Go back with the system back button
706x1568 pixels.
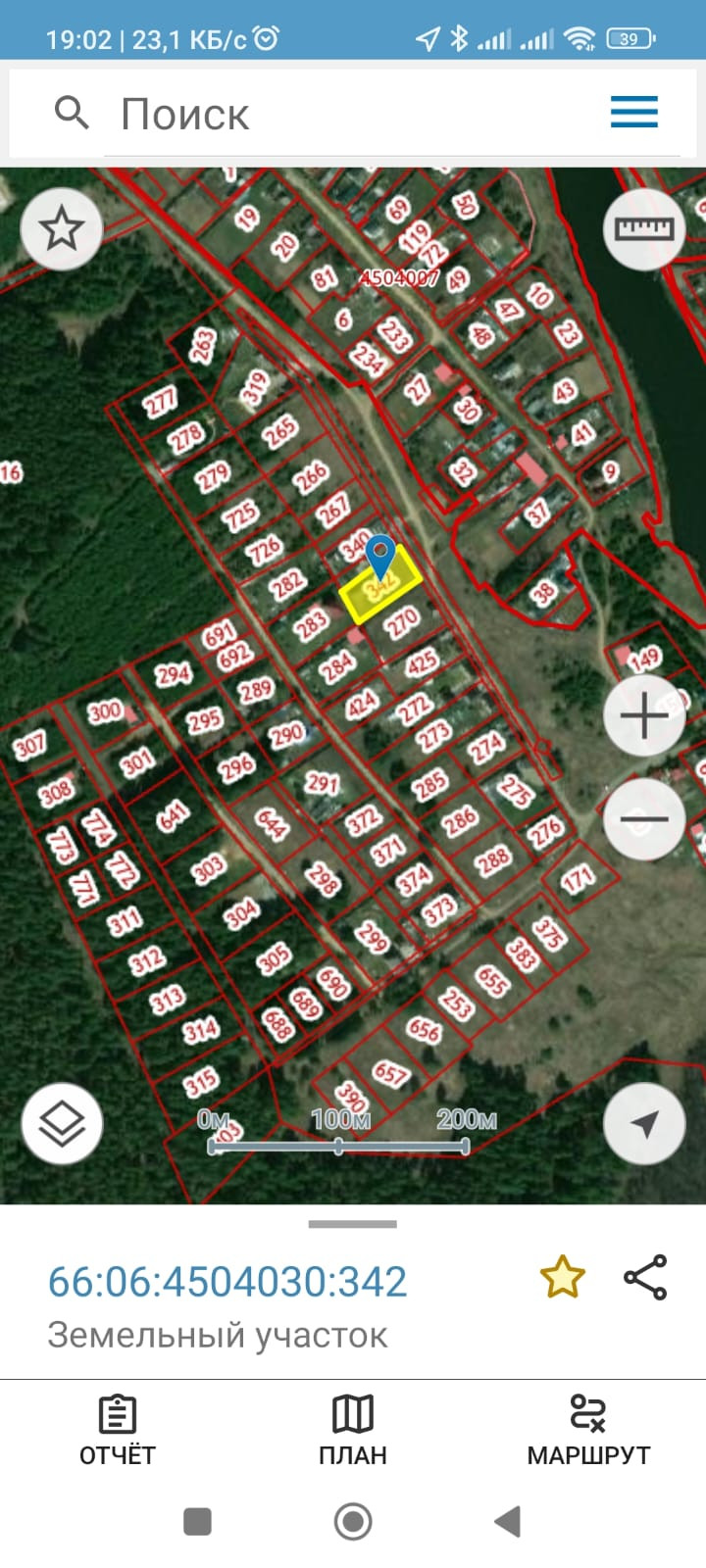[507, 1522]
